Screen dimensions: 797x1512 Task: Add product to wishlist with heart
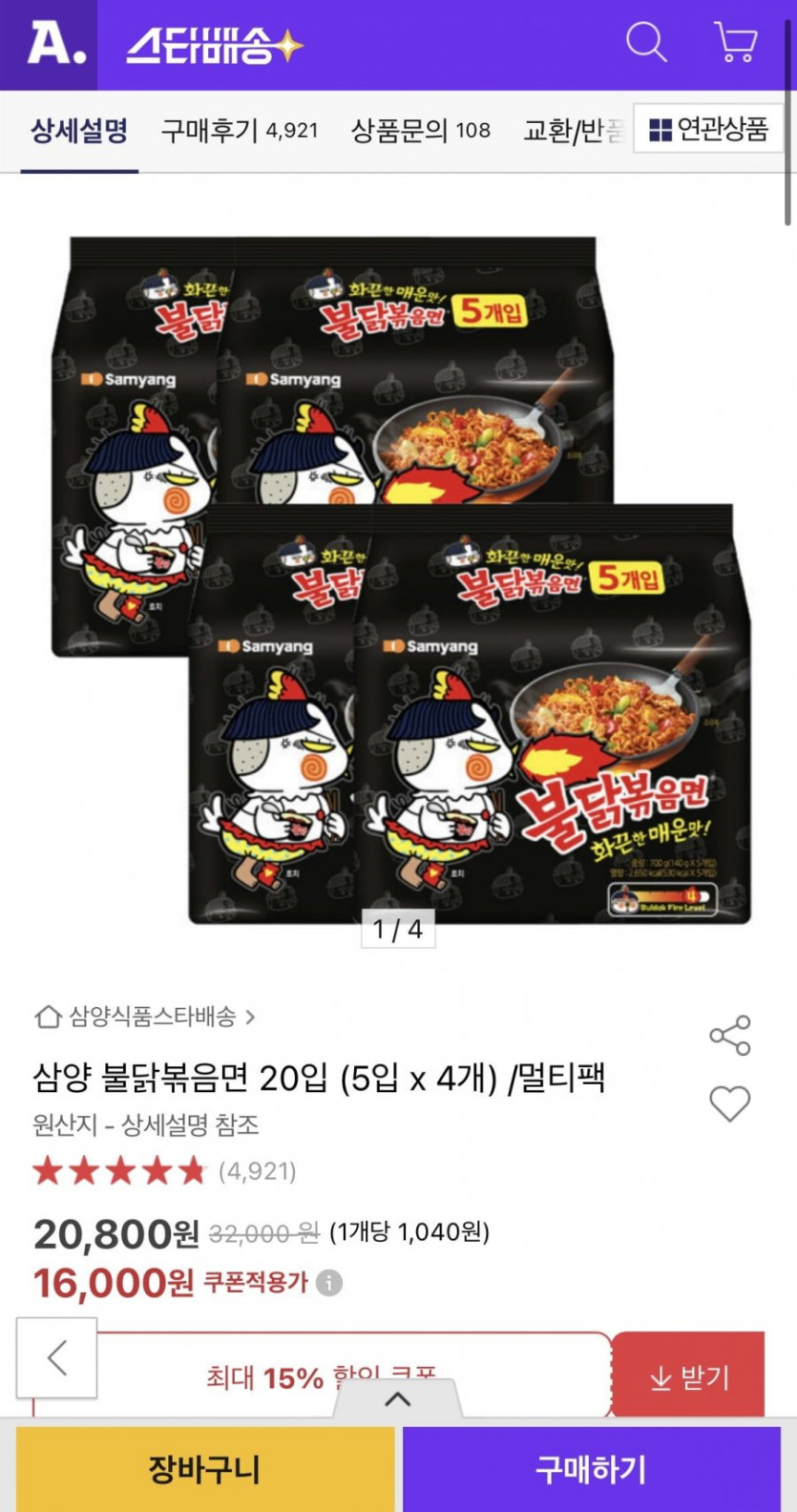[730, 1103]
